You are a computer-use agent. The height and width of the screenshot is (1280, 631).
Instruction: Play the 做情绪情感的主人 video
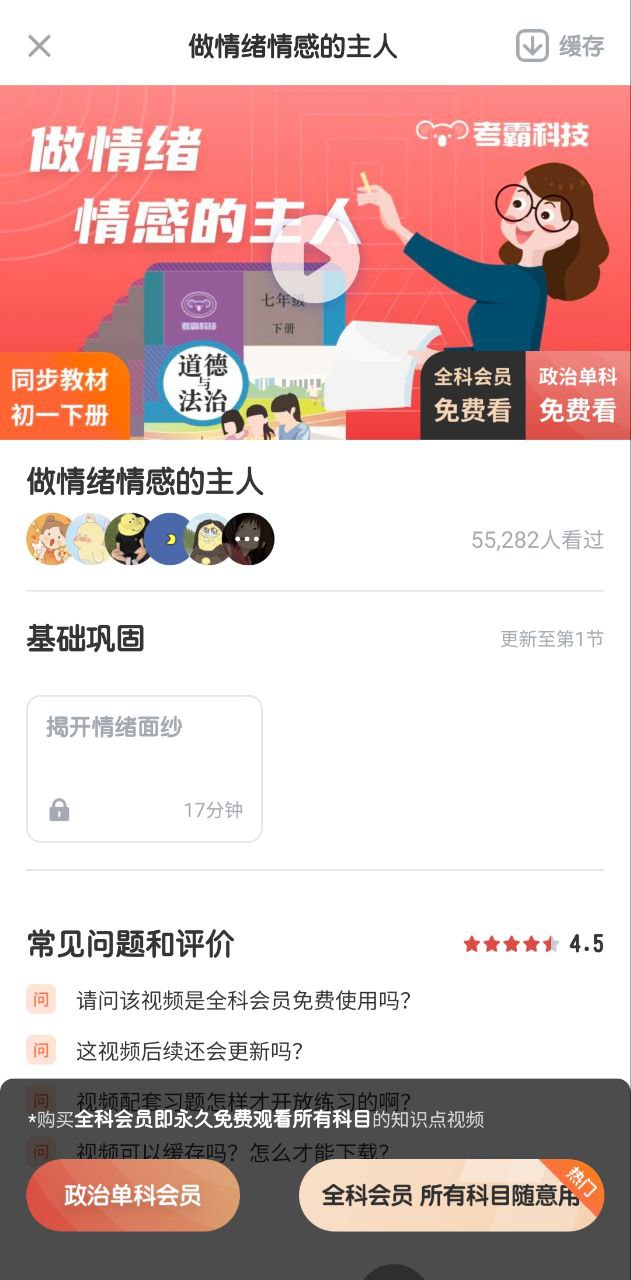(x=315, y=261)
